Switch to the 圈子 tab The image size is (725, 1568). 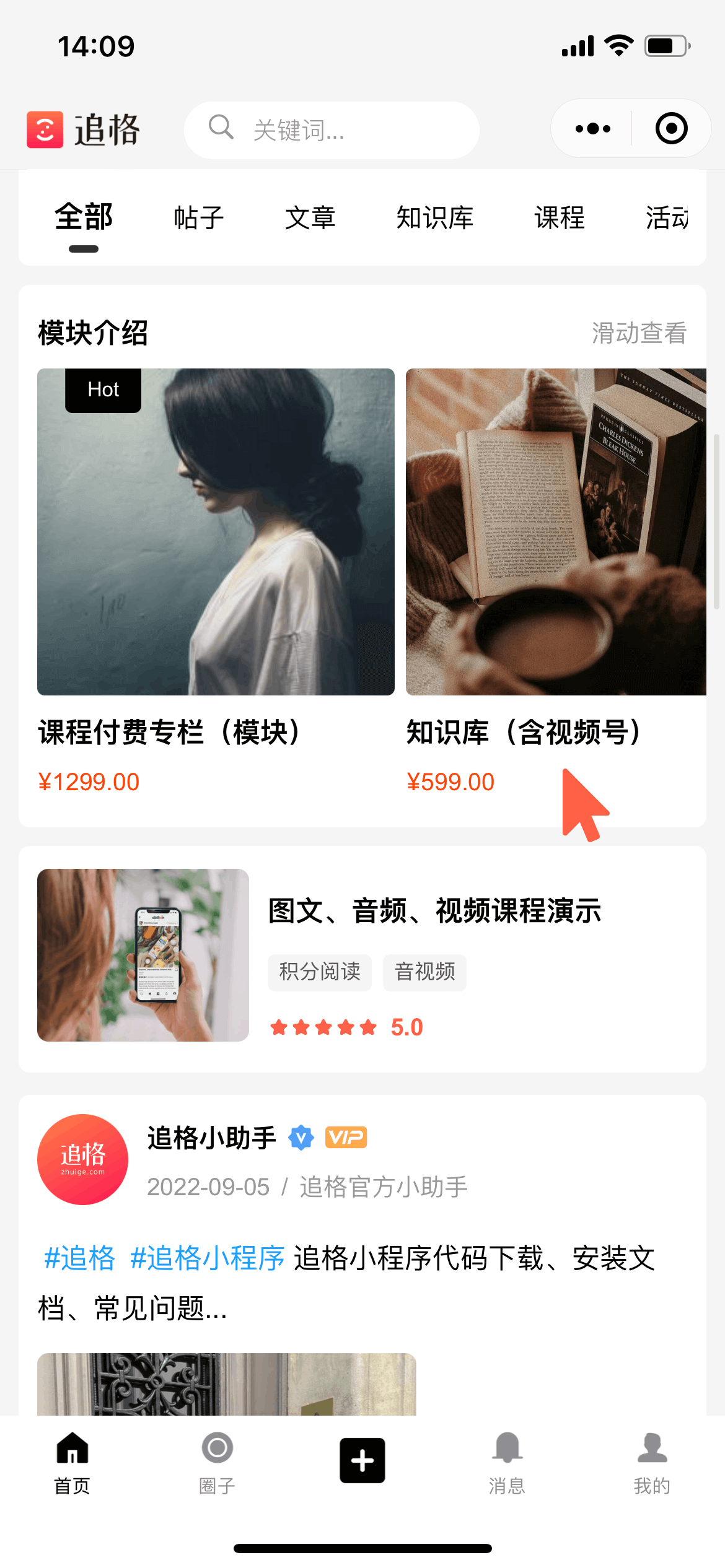217,1461
